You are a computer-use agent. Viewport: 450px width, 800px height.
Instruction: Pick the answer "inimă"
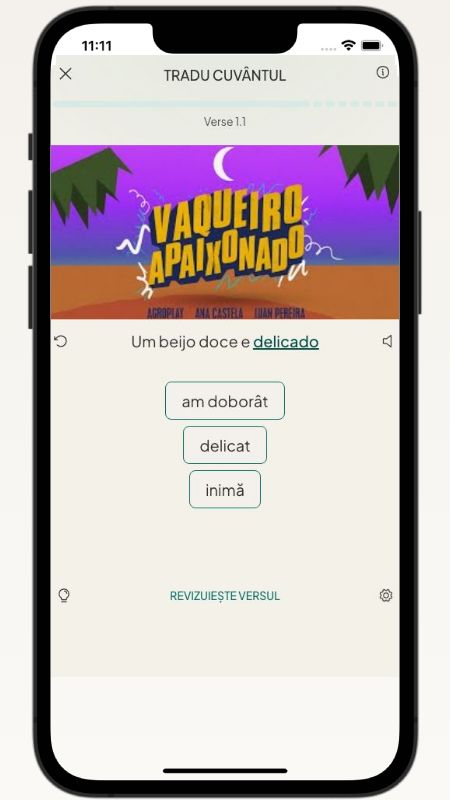point(225,490)
